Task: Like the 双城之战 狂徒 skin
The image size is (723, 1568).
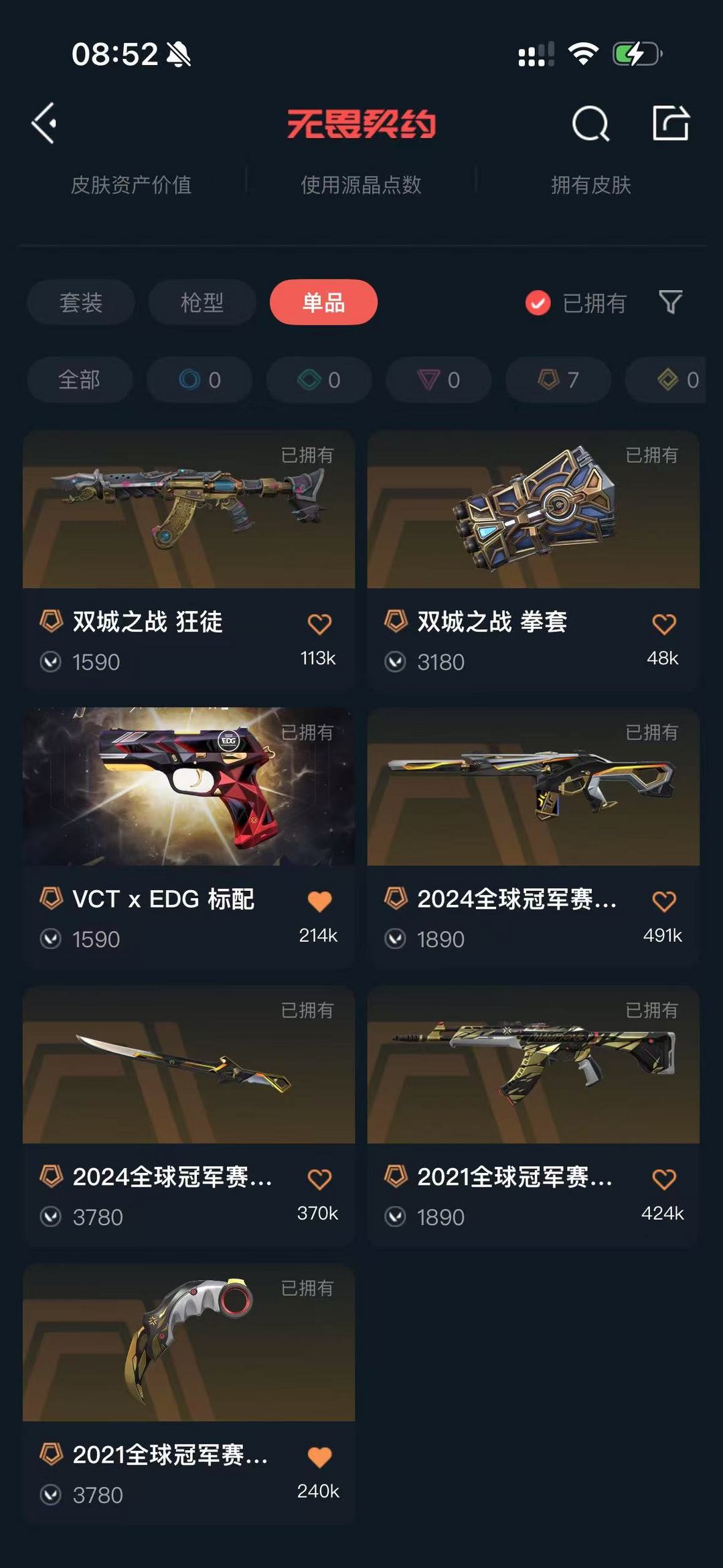Action: (319, 624)
